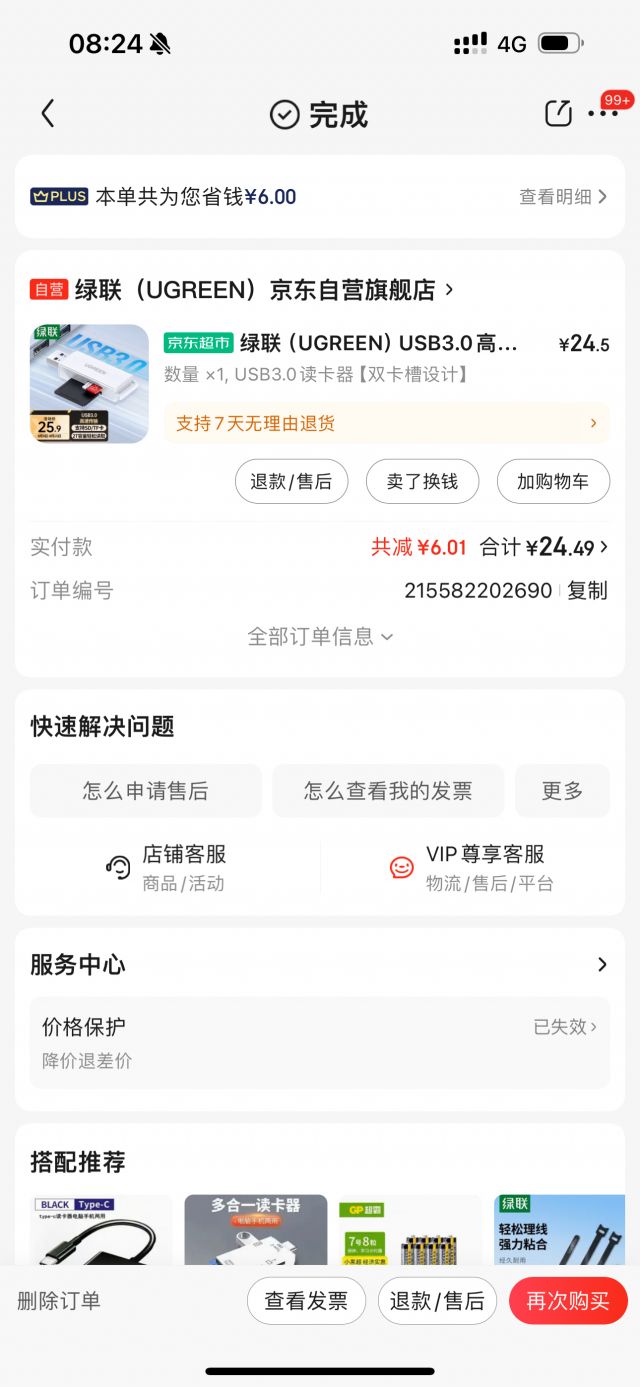Open 查看明细 savings details
This screenshot has height=1387, width=640.
pyautogui.click(x=563, y=197)
